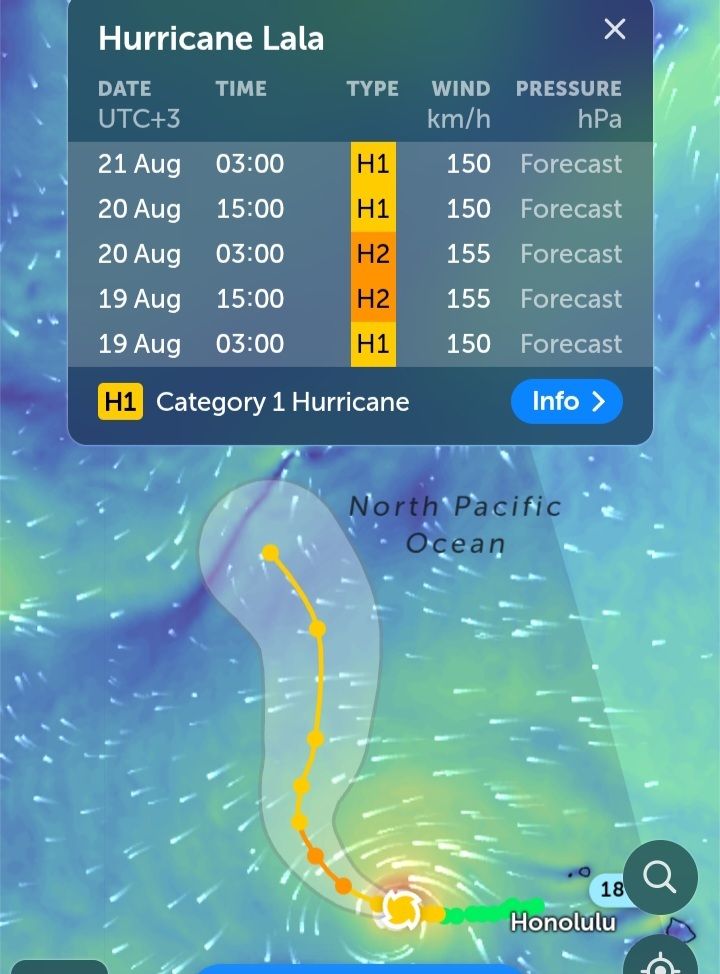Open Info about Category 1 Hurricane
The image size is (720, 974).
point(567,401)
